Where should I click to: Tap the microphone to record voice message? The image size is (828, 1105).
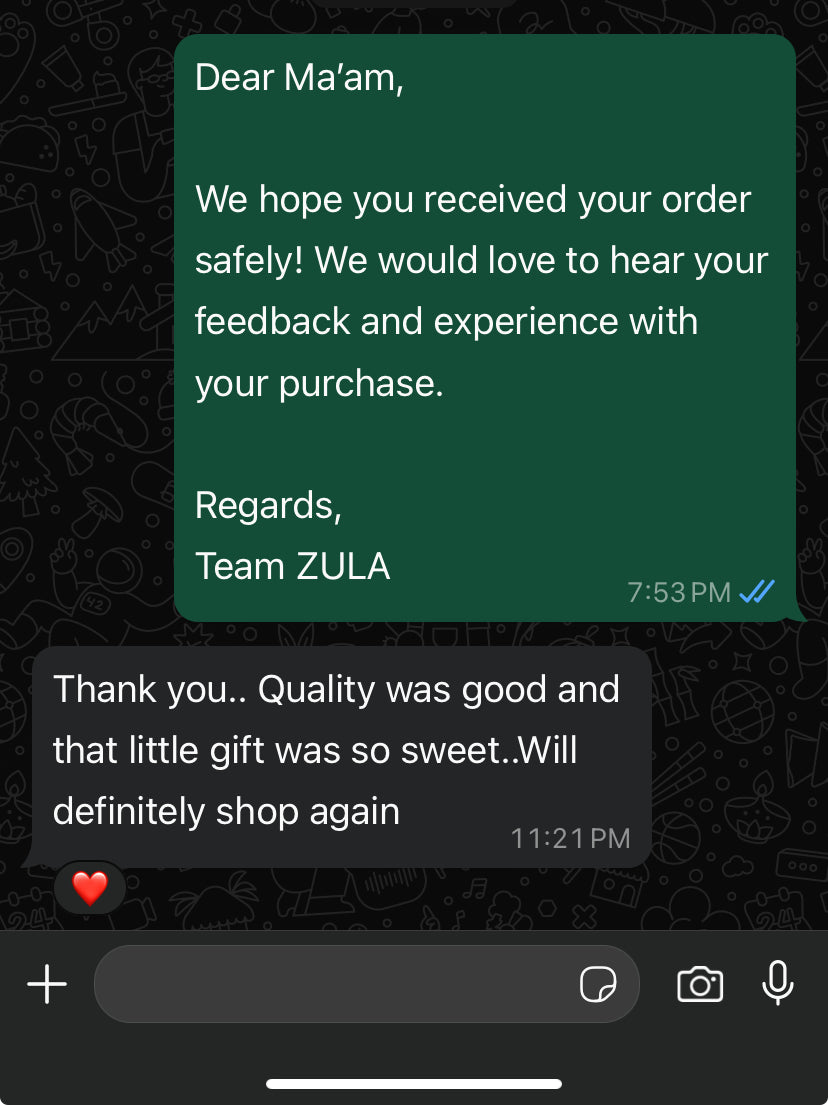tap(777, 983)
